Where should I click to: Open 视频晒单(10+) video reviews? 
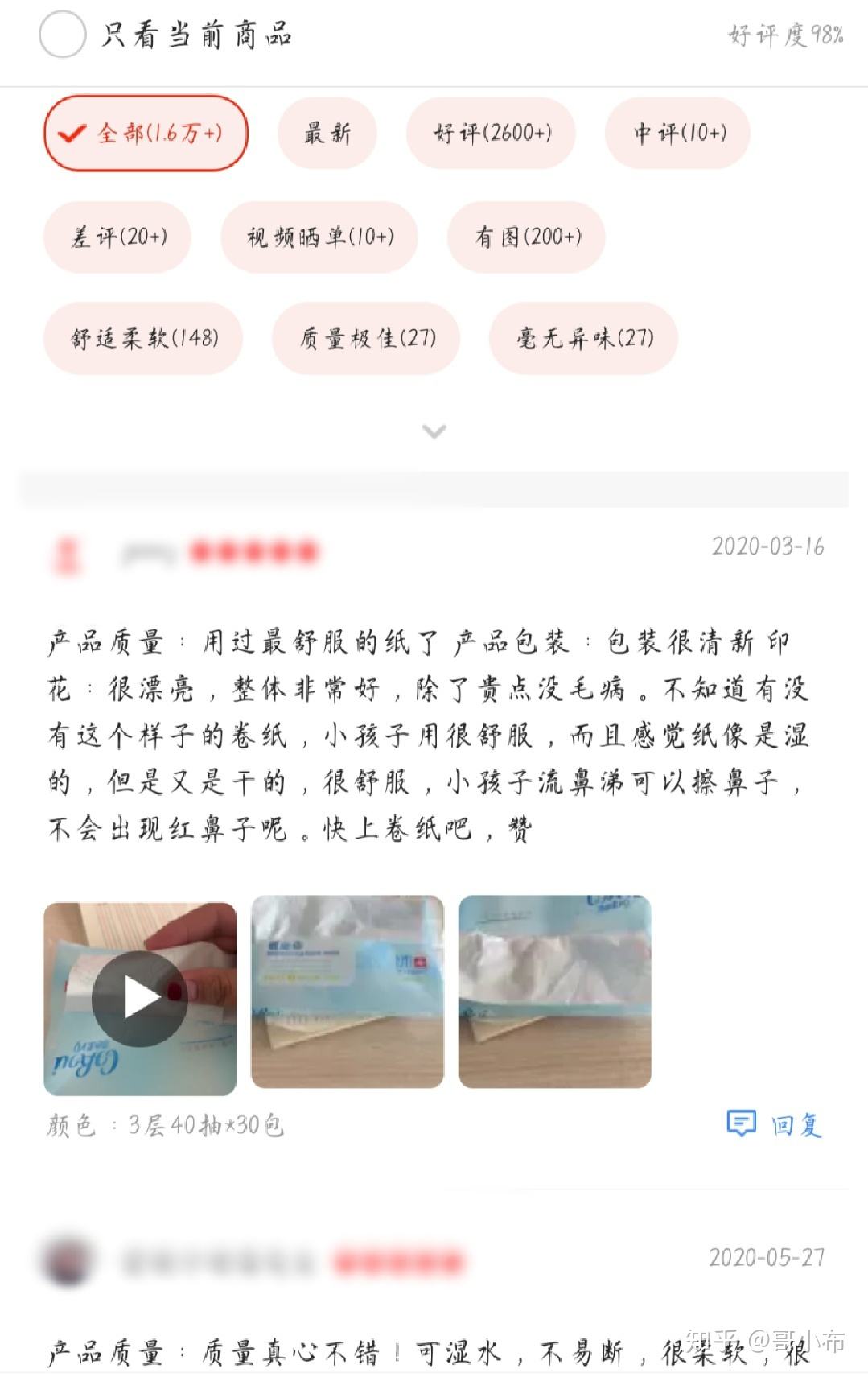[319, 237]
